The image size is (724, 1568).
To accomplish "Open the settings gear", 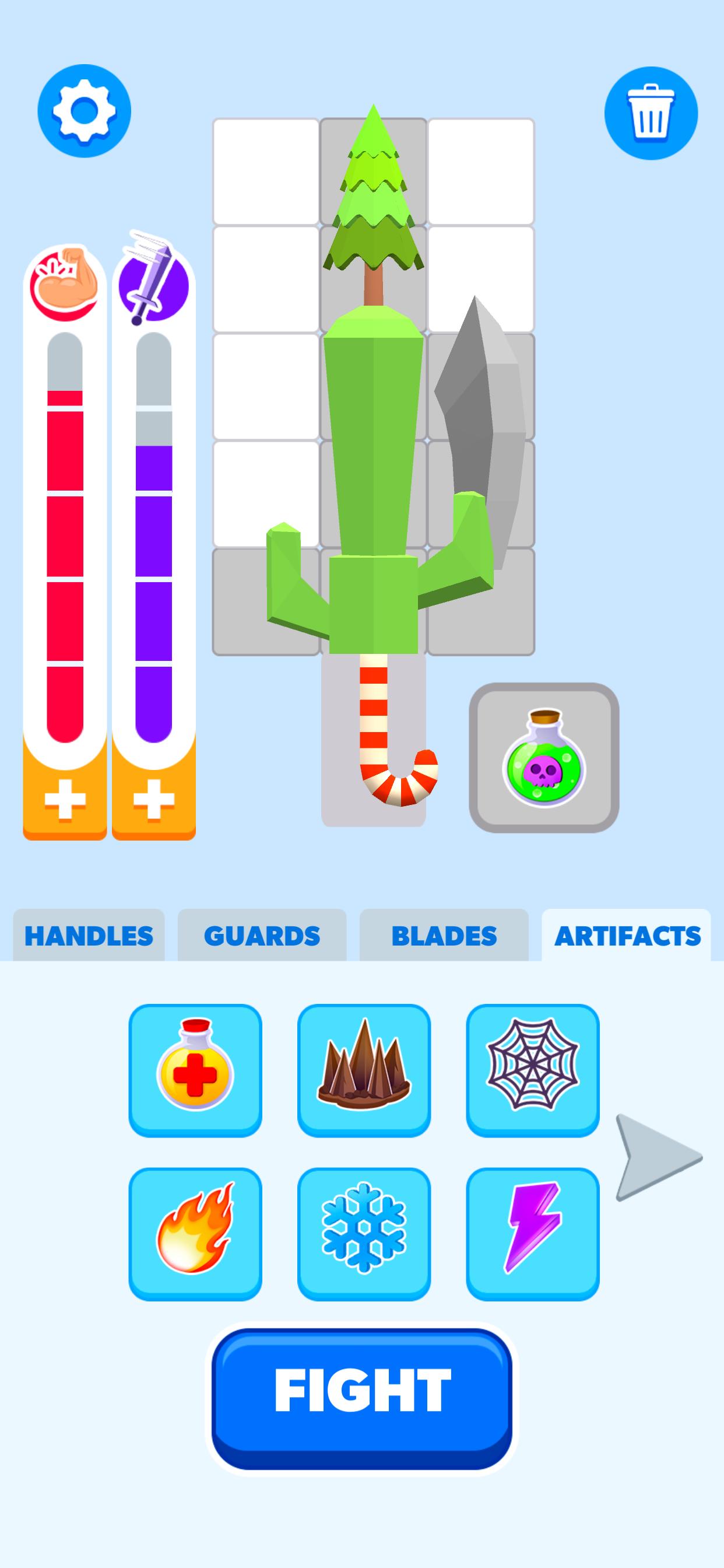I will pyautogui.click(x=84, y=111).
